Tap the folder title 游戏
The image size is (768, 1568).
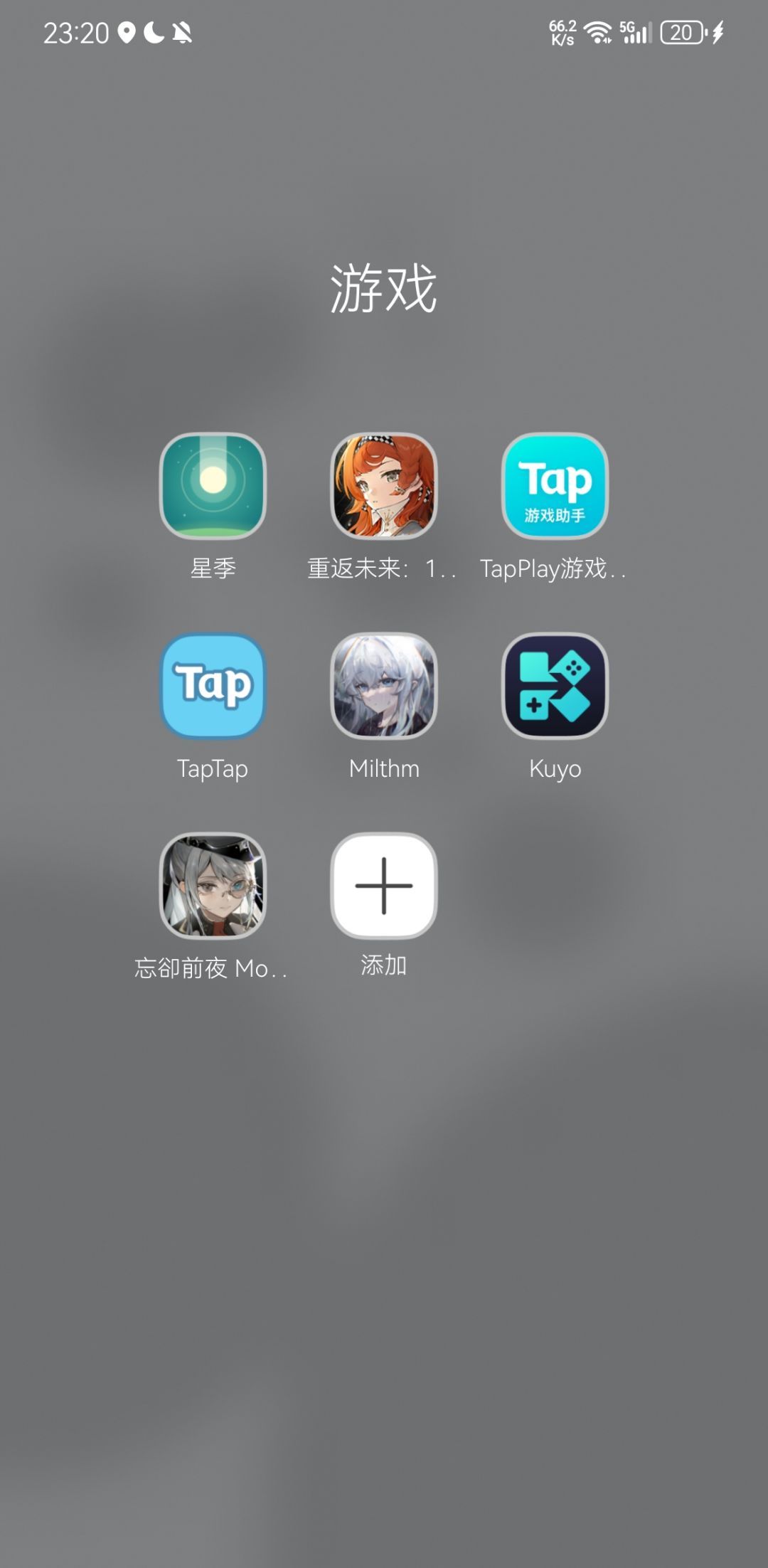point(384,289)
